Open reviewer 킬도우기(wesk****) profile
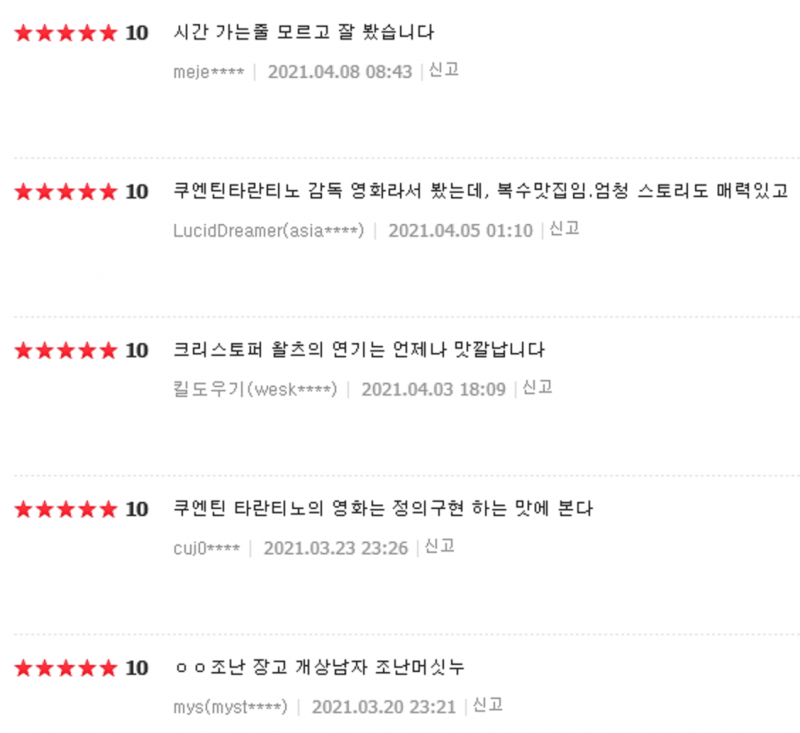800x733 pixels. point(255,389)
